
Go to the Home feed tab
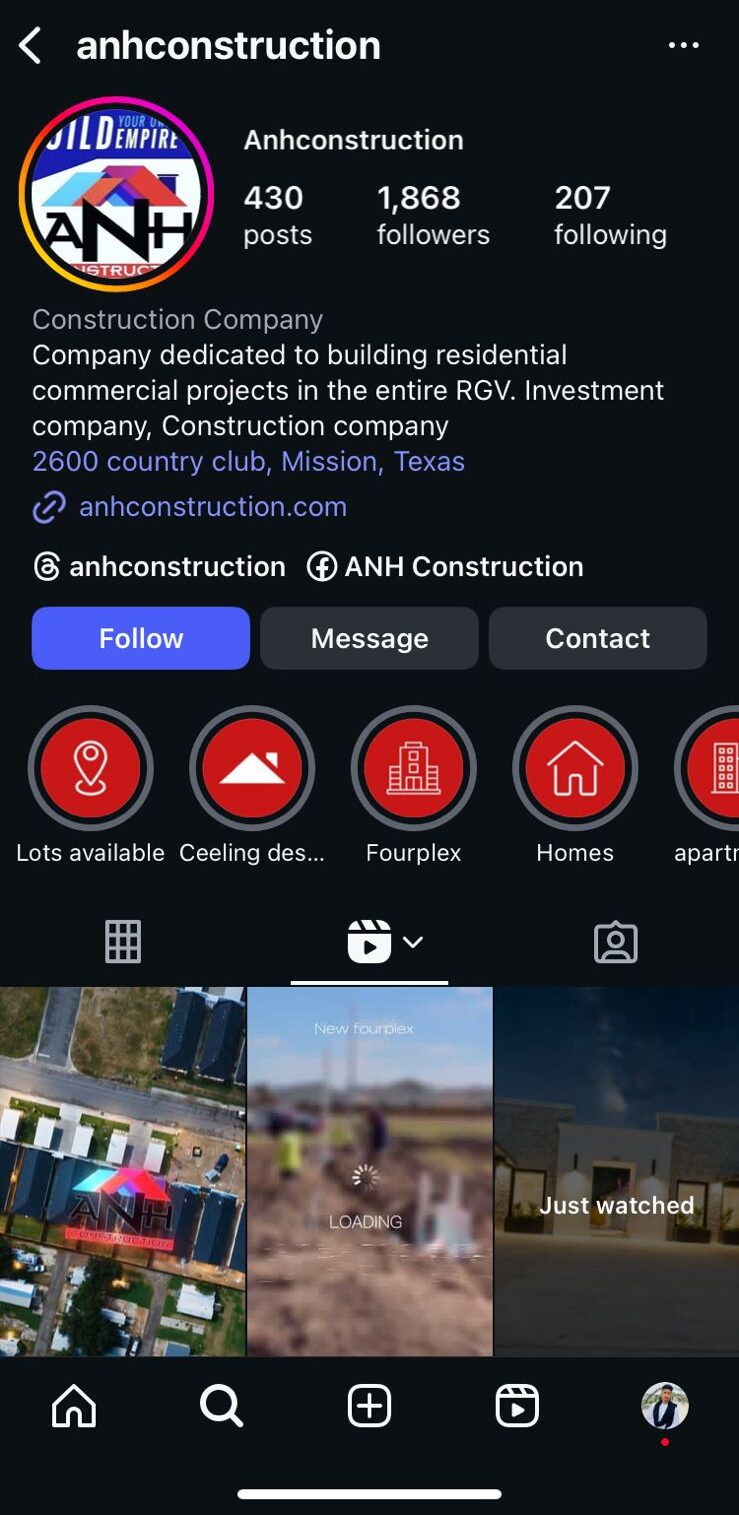tap(74, 1407)
